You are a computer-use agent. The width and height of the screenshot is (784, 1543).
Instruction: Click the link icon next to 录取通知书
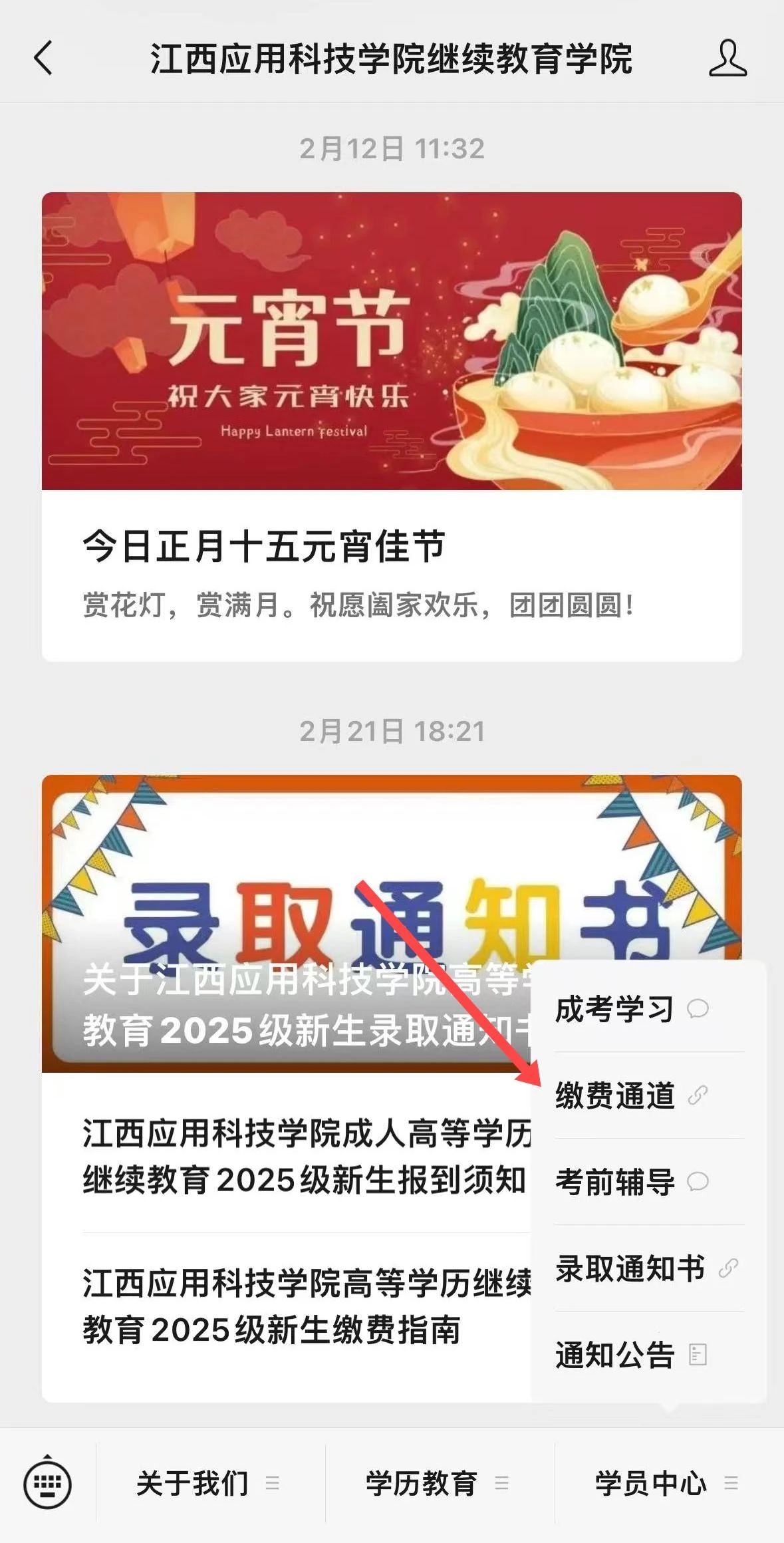[729, 1269]
